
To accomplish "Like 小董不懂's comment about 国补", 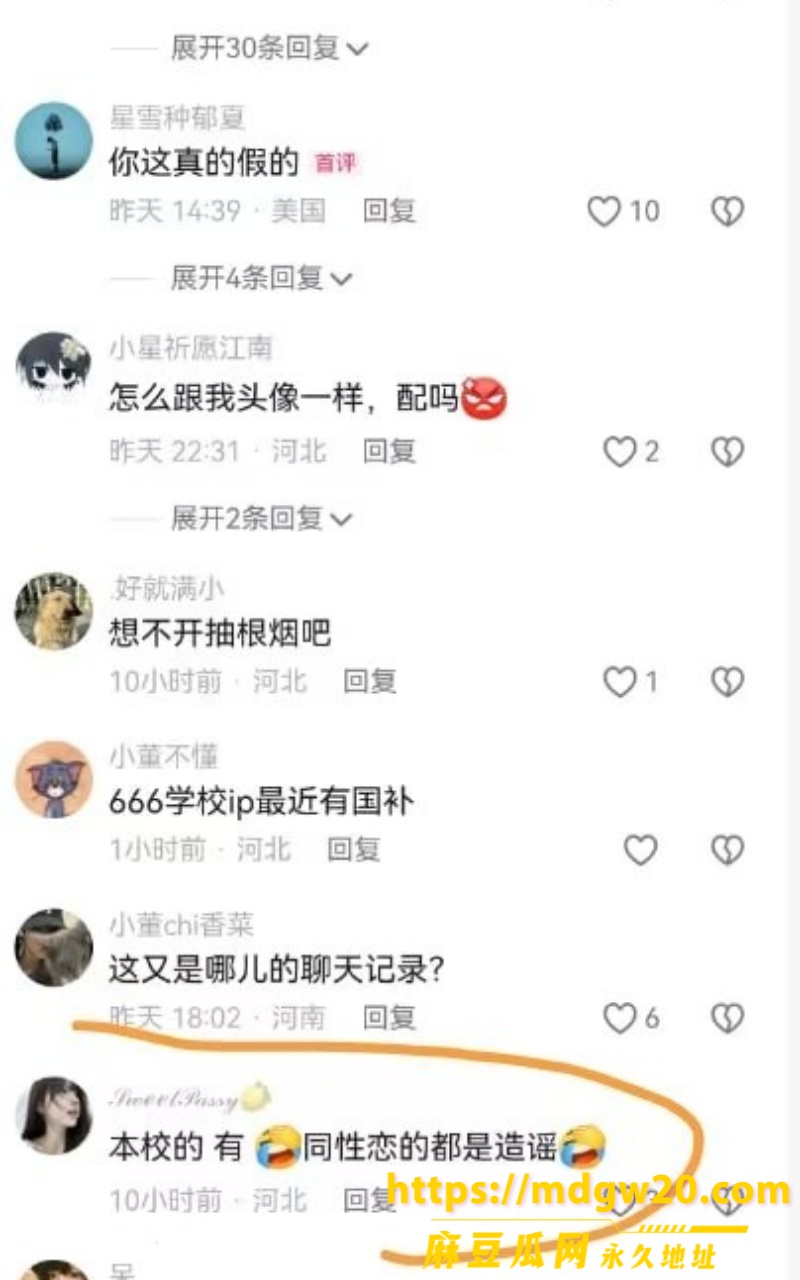I will coord(640,850).
